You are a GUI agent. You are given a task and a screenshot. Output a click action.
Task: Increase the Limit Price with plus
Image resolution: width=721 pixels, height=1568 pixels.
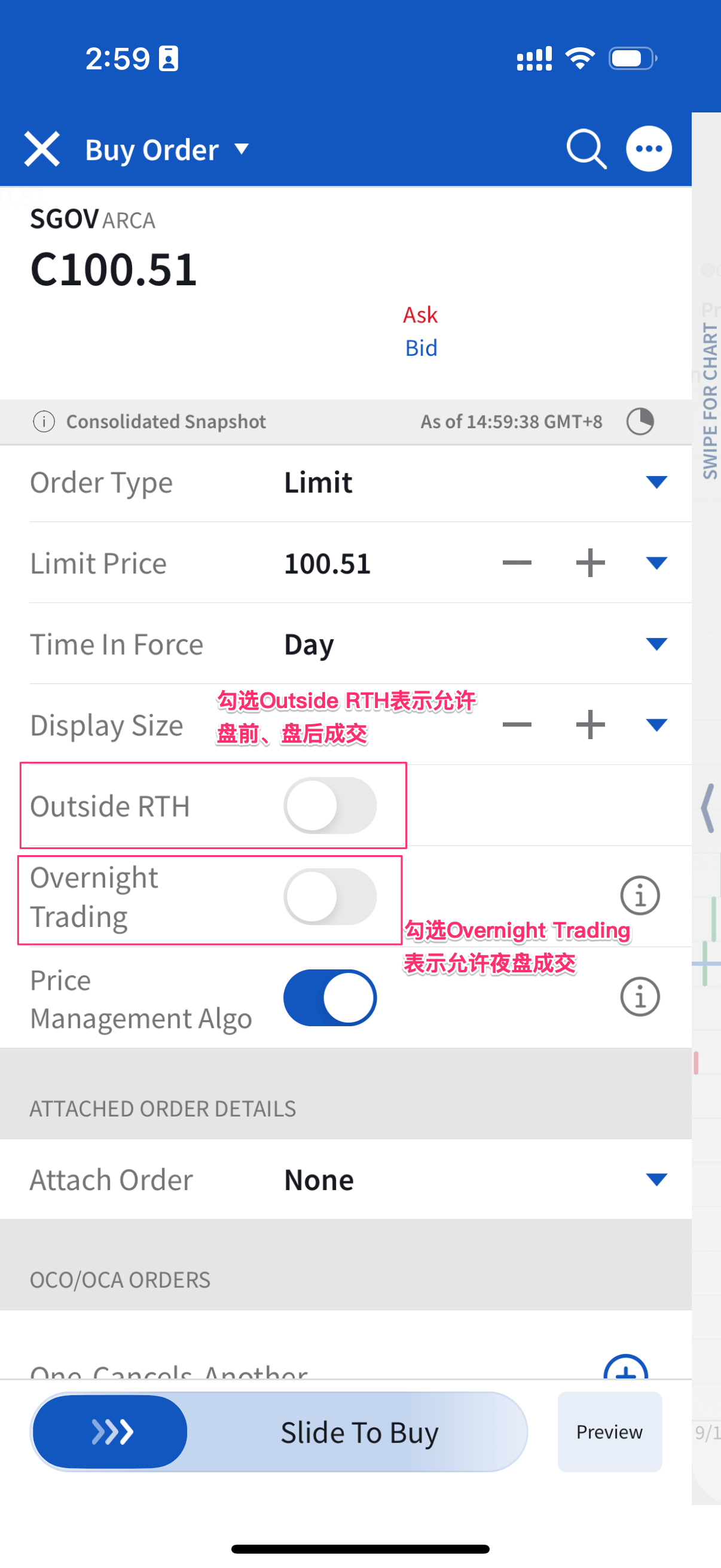point(589,563)
